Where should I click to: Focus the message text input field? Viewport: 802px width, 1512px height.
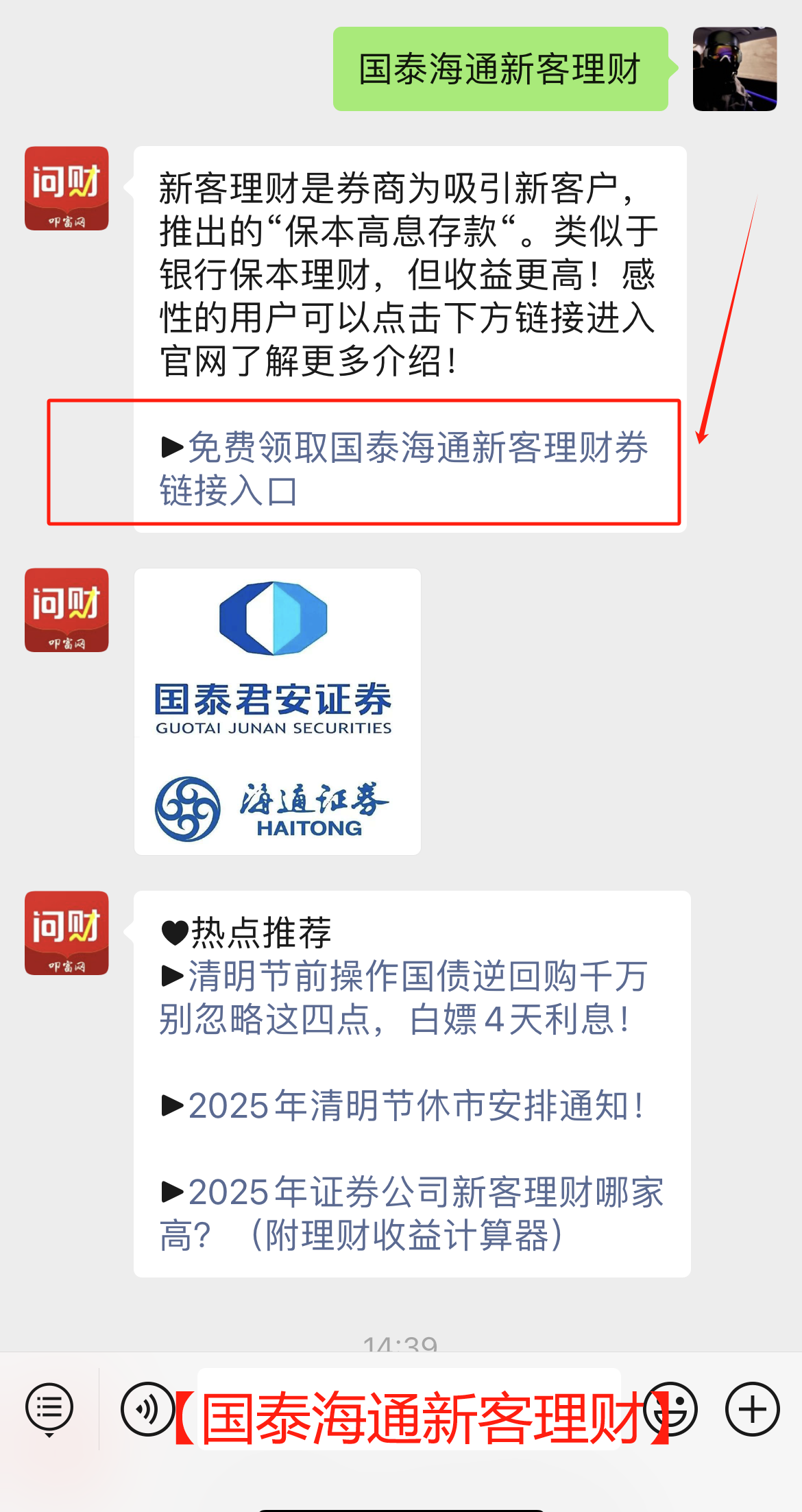(409, 1408)
